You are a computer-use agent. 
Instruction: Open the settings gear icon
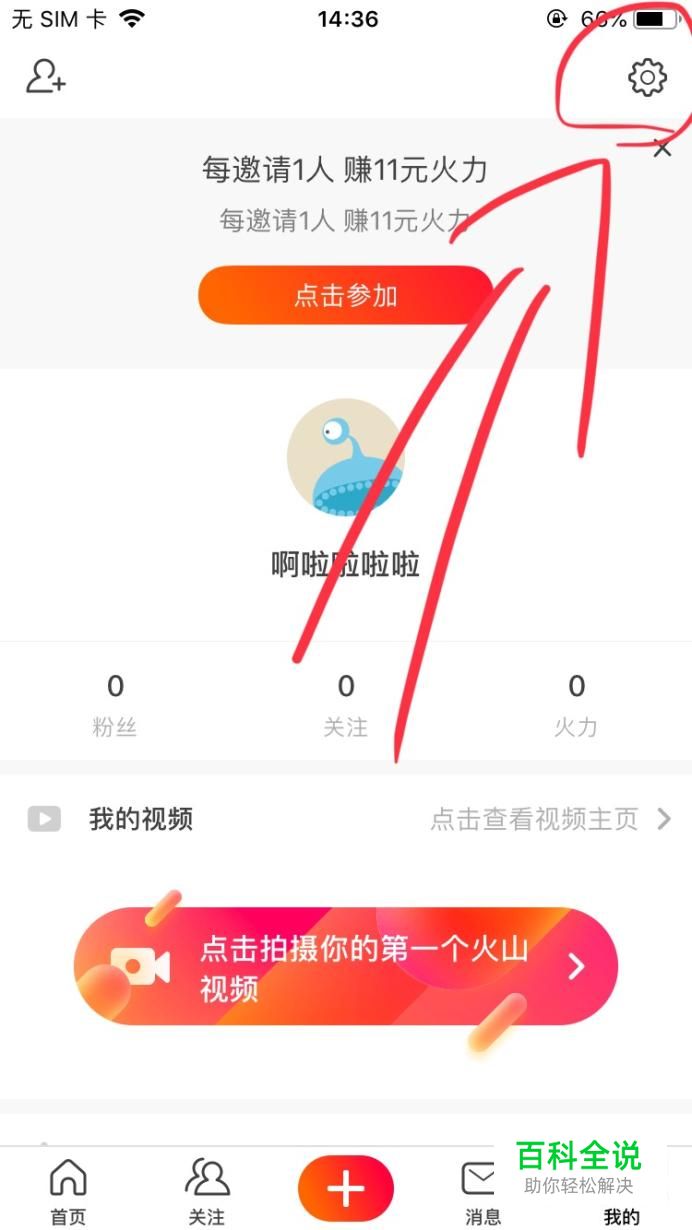[x=647, y=77]
